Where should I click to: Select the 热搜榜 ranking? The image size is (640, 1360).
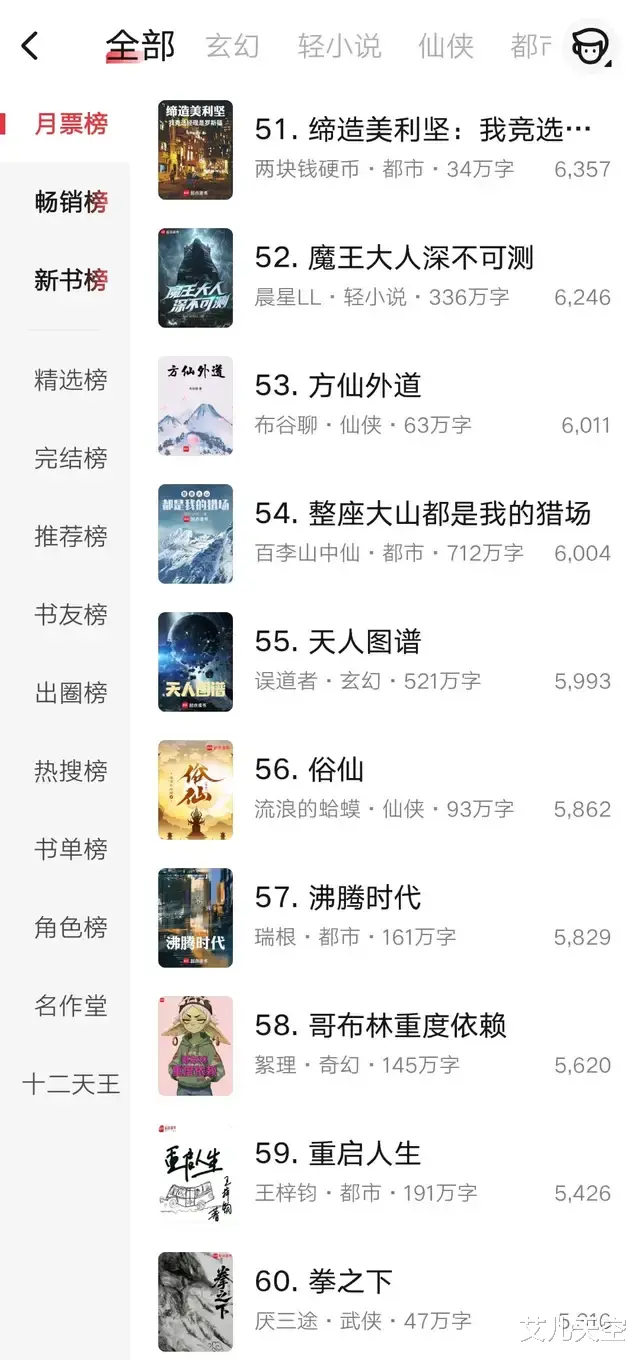(70, 771)
